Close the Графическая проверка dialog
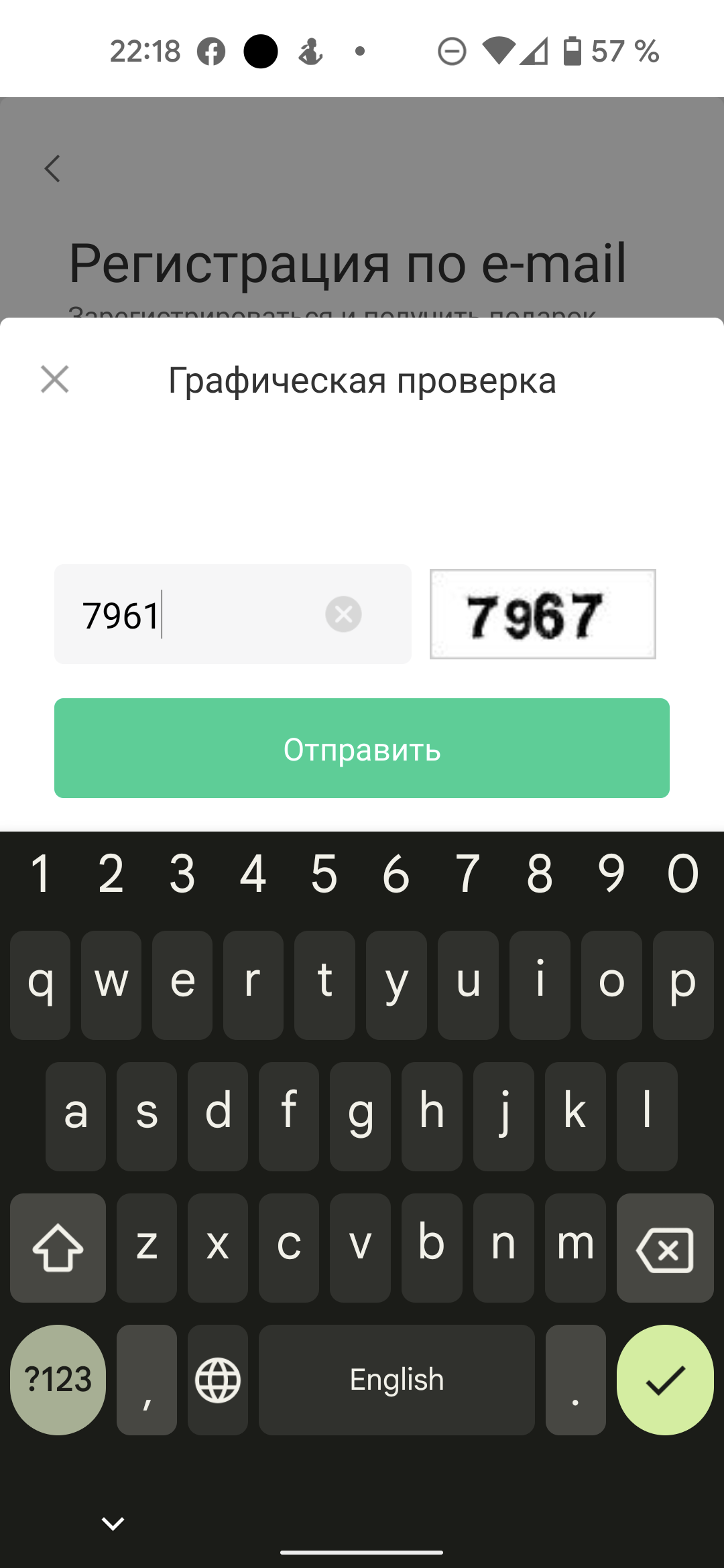Screen dimensions: 724x1568 tap(54, 379)
